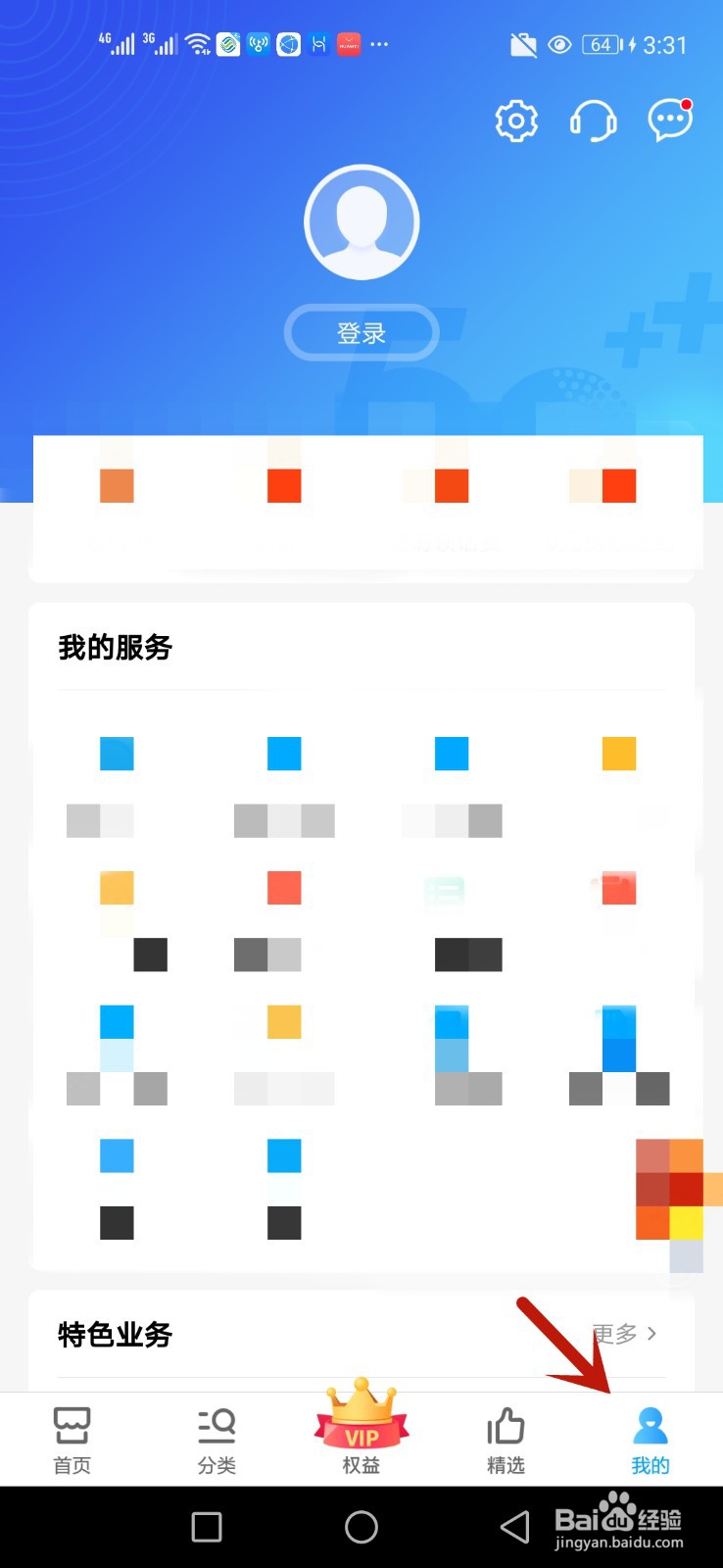Screen dimensions: 723x1568
Task: Tap the profile avatar placeholder
Action: 361,221
